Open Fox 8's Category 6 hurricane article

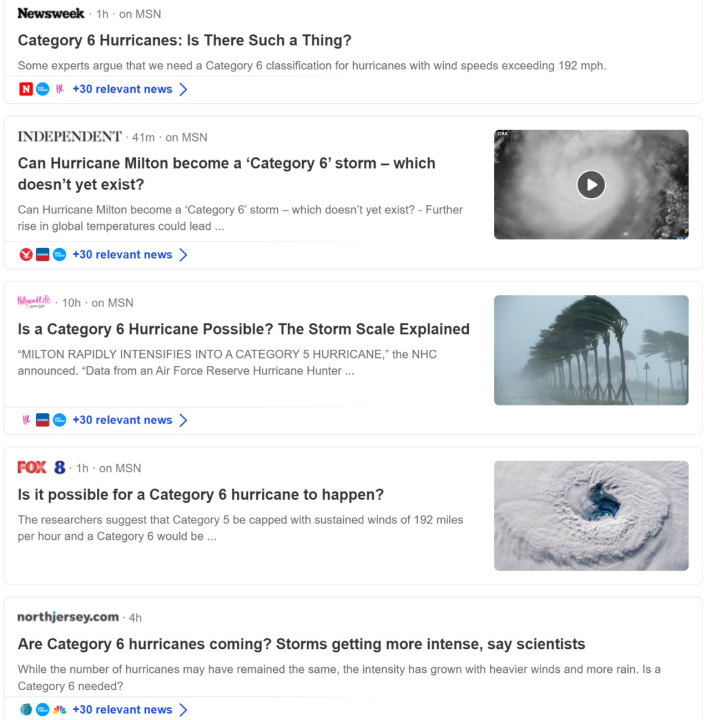point(200,495)
